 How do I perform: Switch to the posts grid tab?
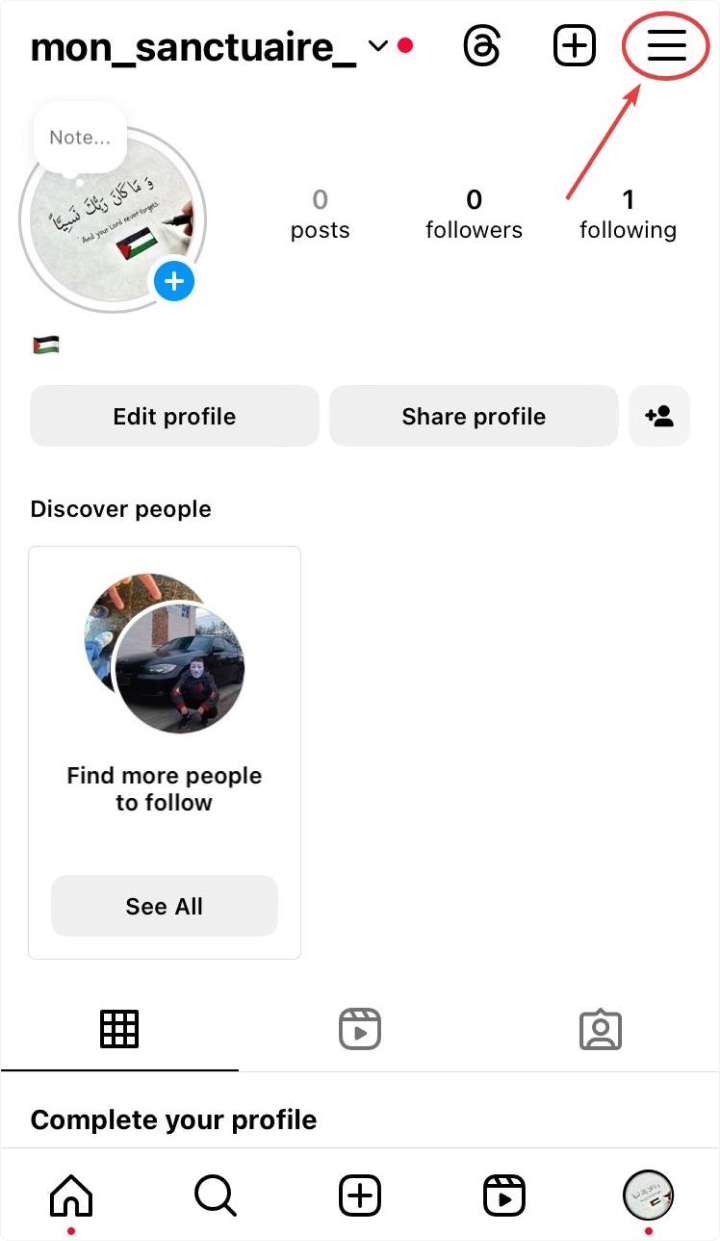pyautogui.click(x=119, y=1028)
